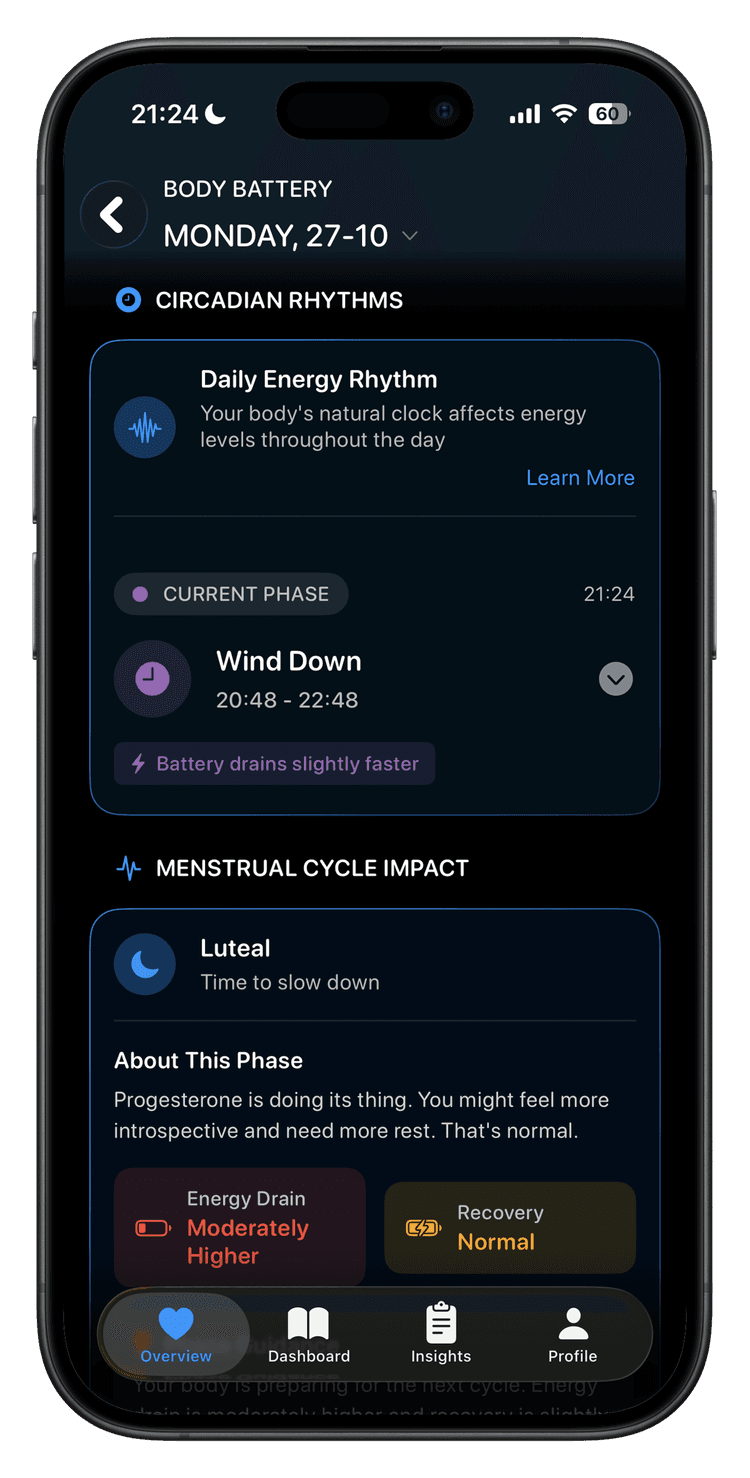The image size is (750, 1478).
Task: Tap the battery level indicator in status bar
Action: pos(608,114)
